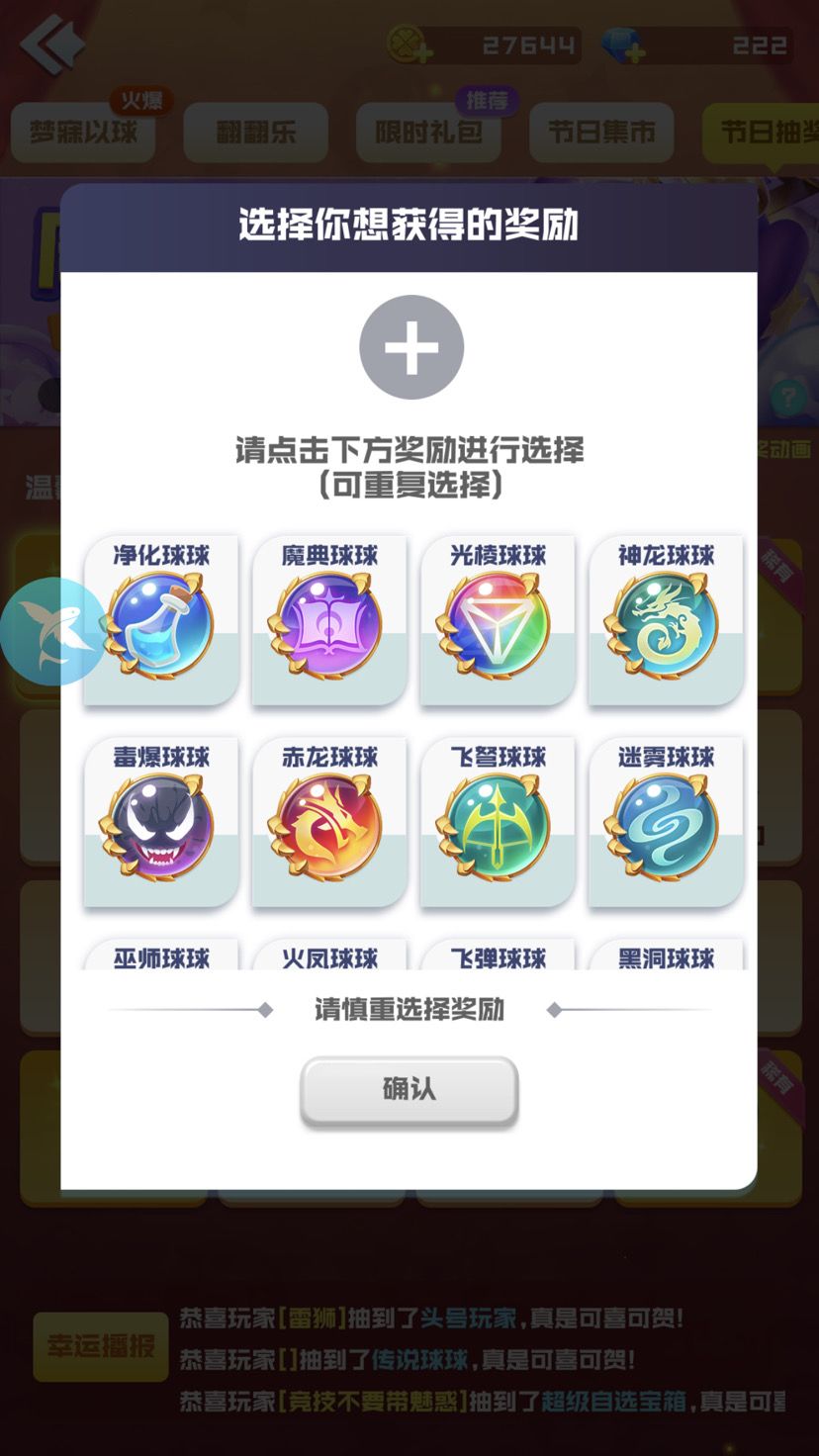The width and height of the screenshot is (819, 1456).
Task: Select the 赤龙球球 reward icon
Action: point(329,824)
